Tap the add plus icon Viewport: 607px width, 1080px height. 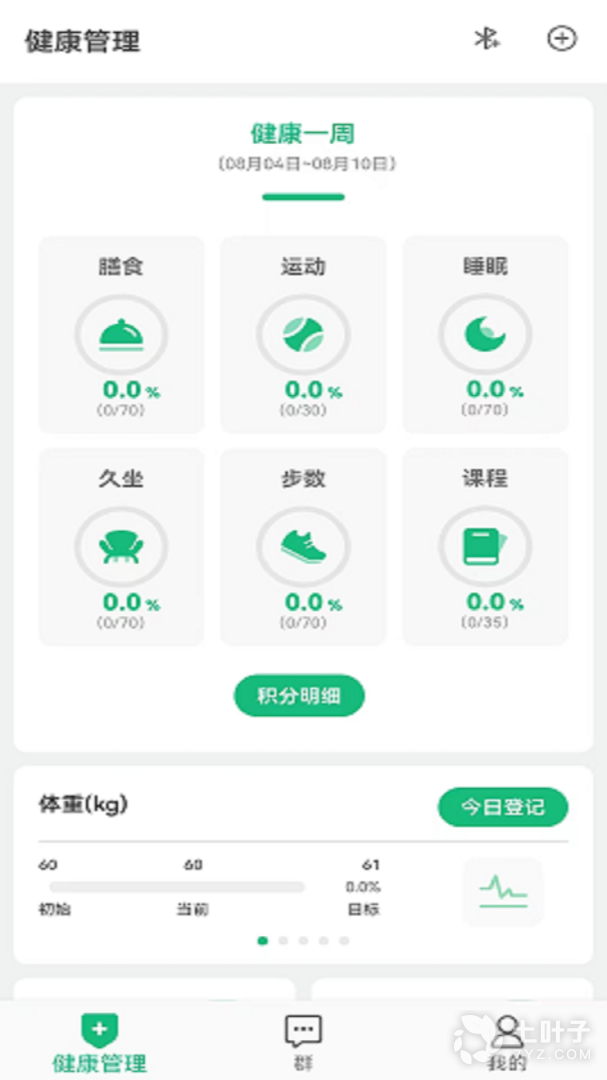(562, 39)
